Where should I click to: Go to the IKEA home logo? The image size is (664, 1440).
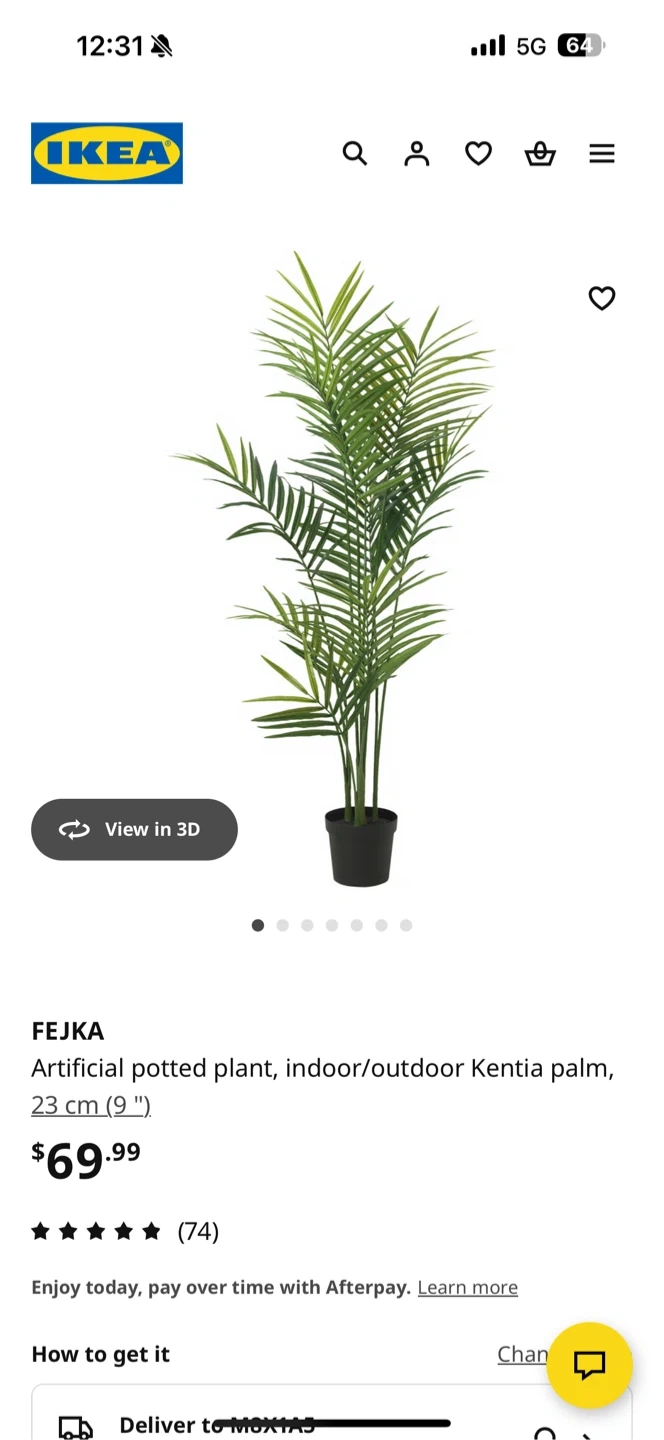(x=107, y=153)
